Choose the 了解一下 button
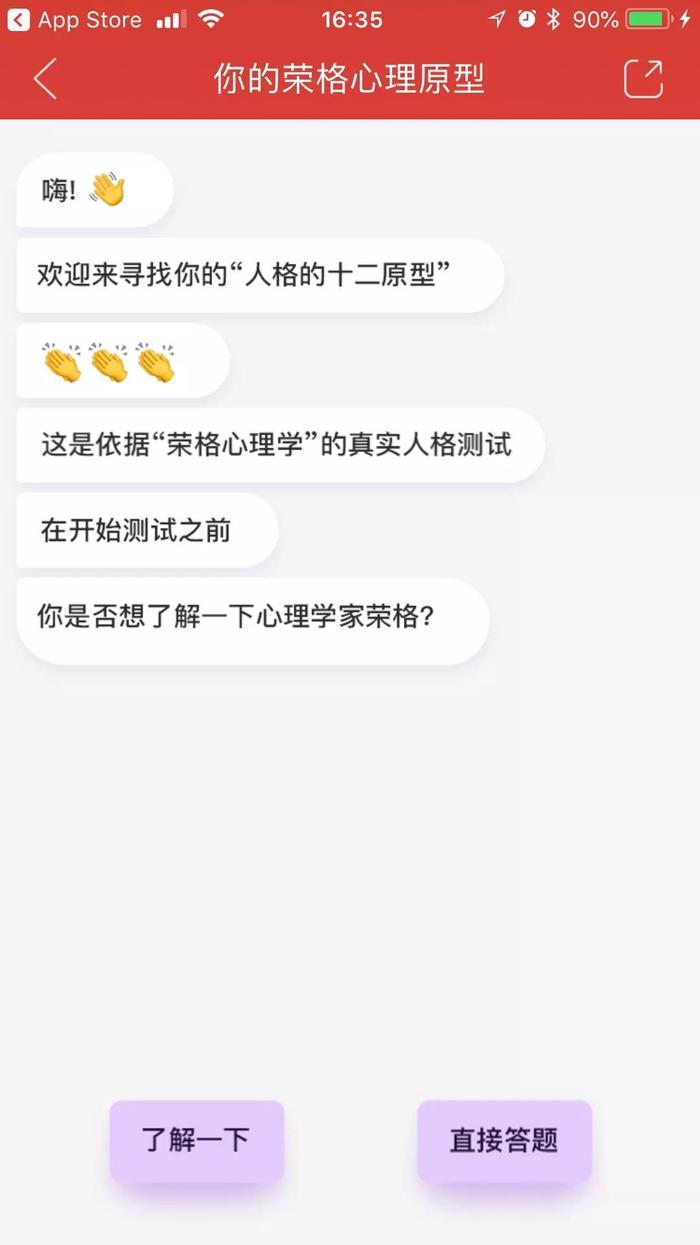The image size is (700, 1245). point(197,1141)
